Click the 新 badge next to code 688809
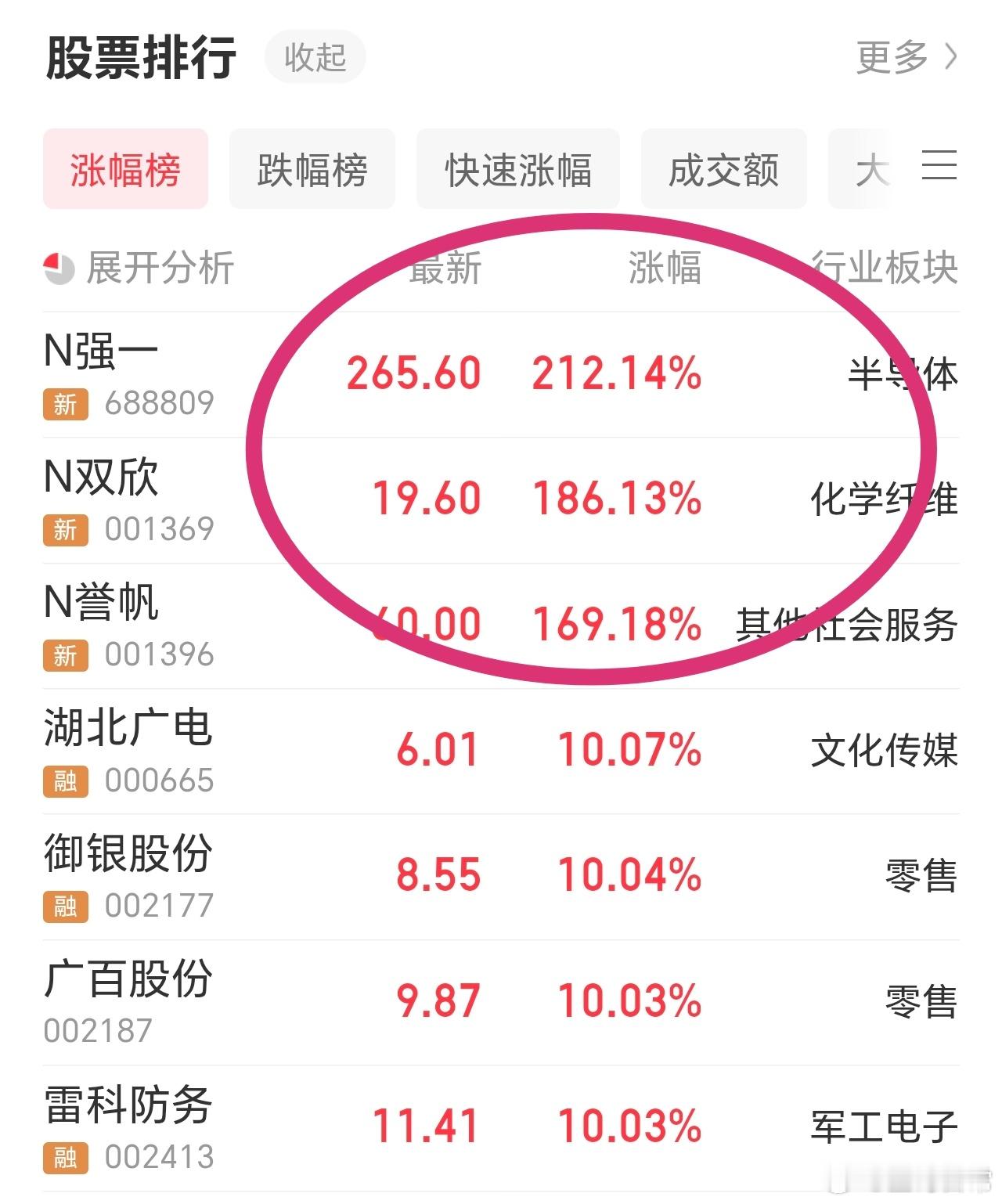 pyautogui.click(x=66, y=406)
